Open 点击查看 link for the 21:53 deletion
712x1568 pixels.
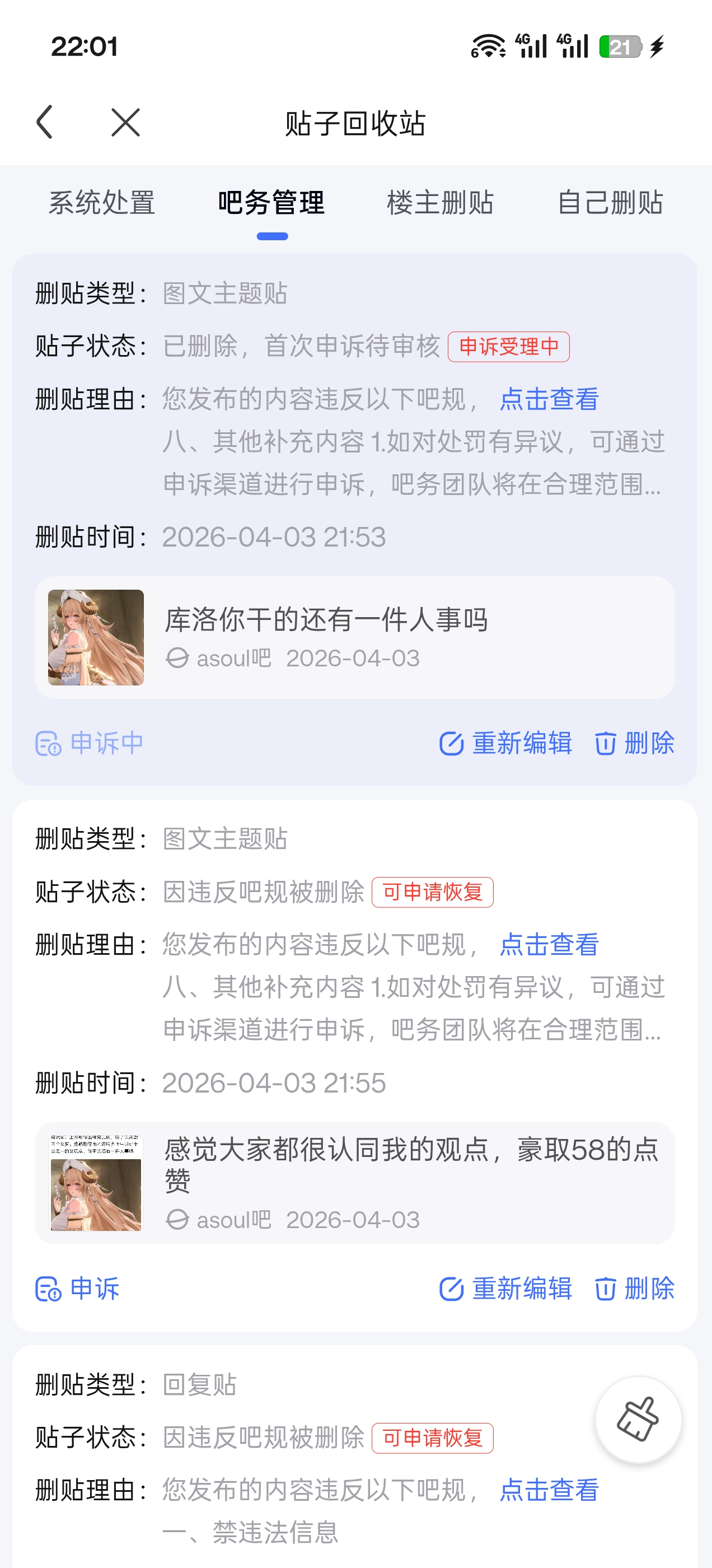click(x=549, y=399)
